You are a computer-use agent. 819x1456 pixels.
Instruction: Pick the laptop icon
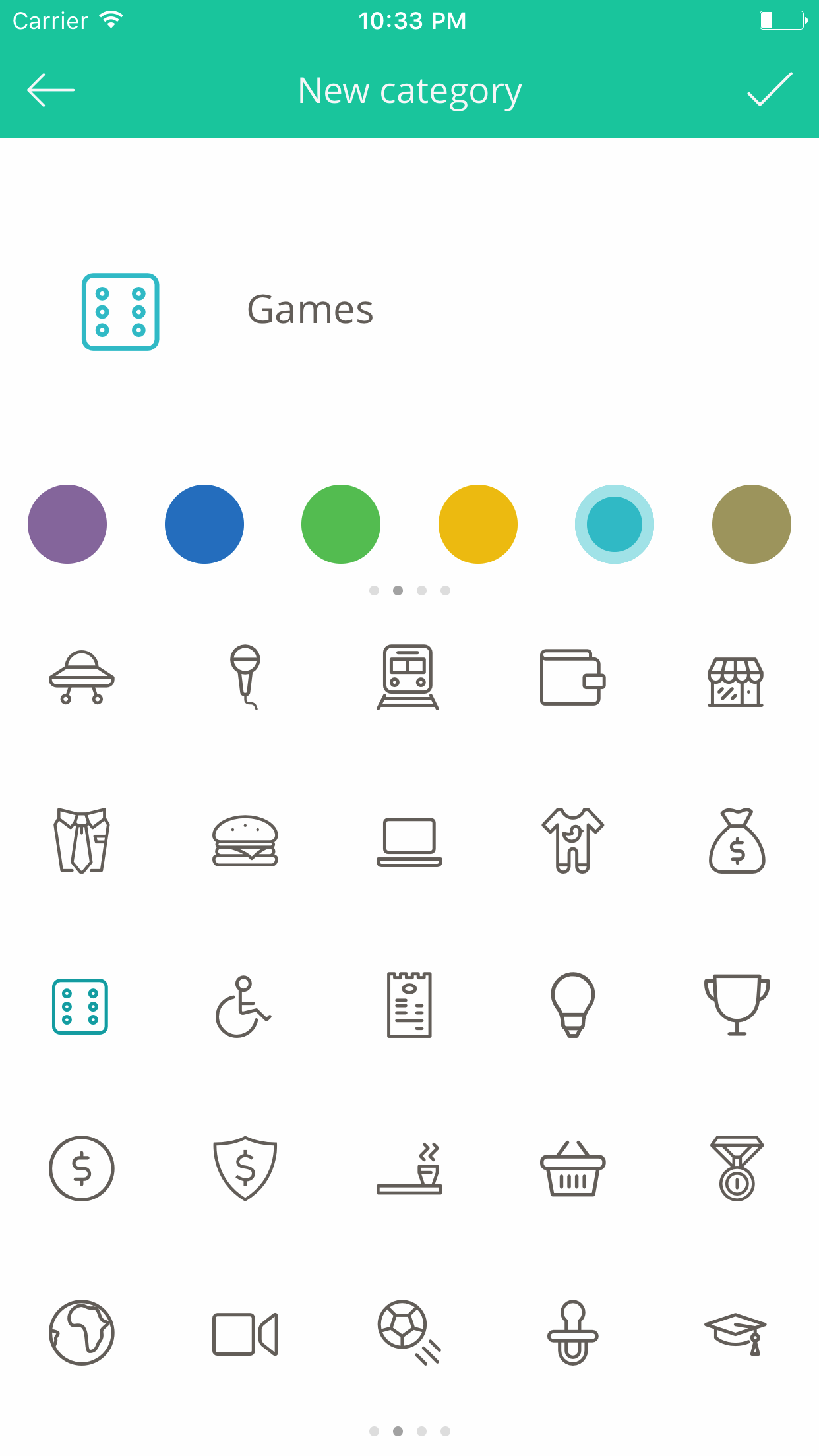409,842
